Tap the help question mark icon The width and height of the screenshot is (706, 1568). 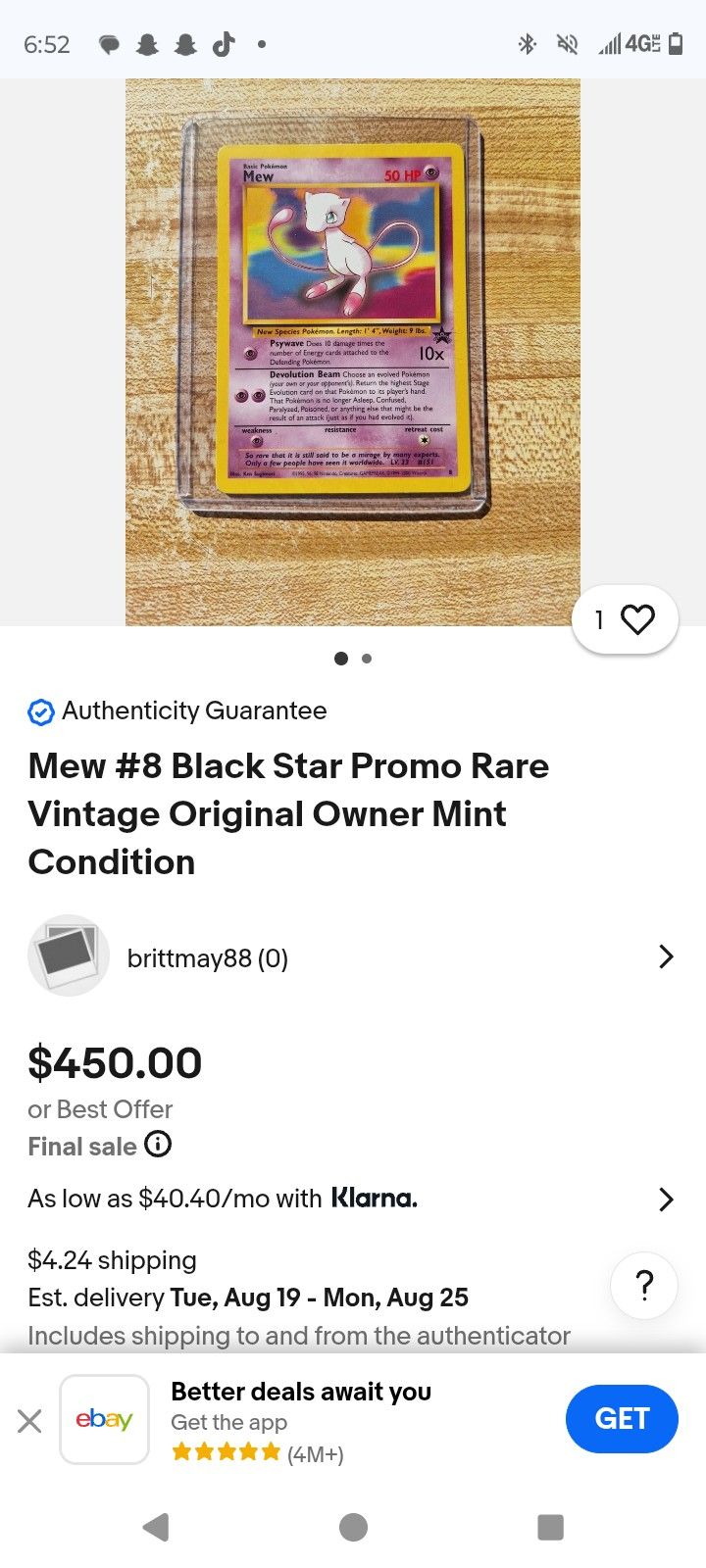pyautogui.click(x=644, y=1286)
